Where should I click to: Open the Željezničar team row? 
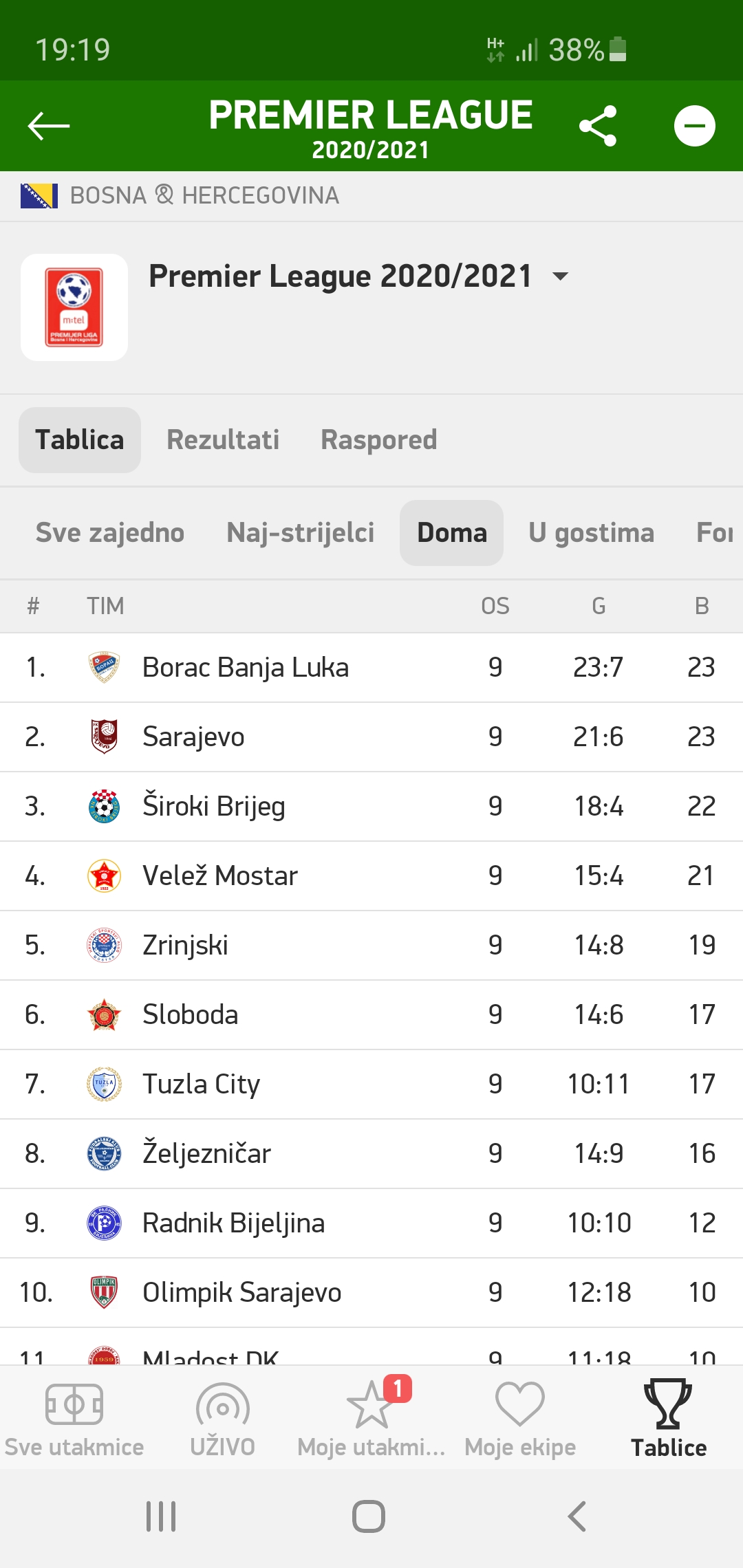tap(371, 1154)
